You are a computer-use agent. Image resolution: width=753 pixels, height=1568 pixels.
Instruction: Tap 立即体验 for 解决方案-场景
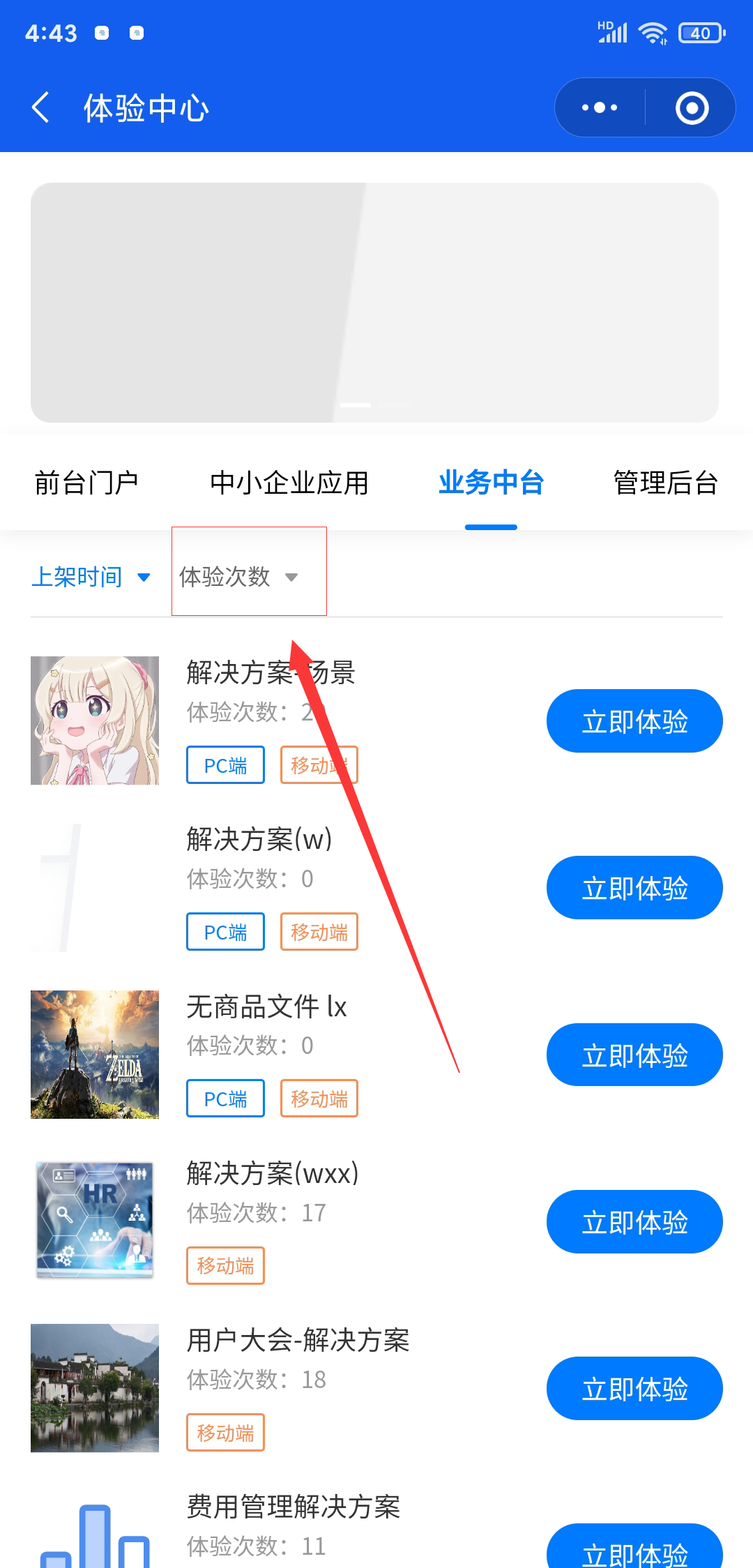(x=634, y=721)
